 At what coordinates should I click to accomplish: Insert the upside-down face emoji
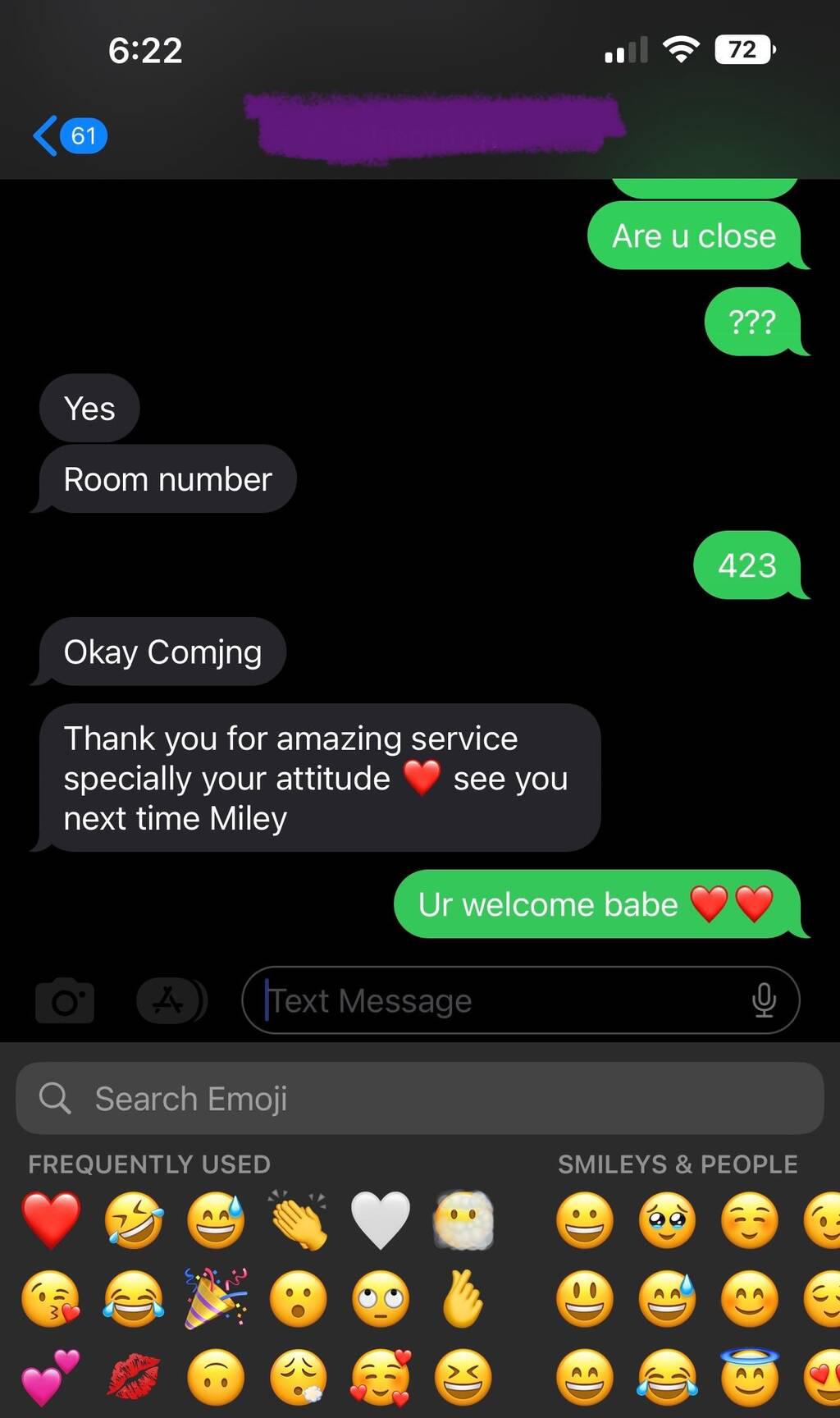coord(216,1378)
